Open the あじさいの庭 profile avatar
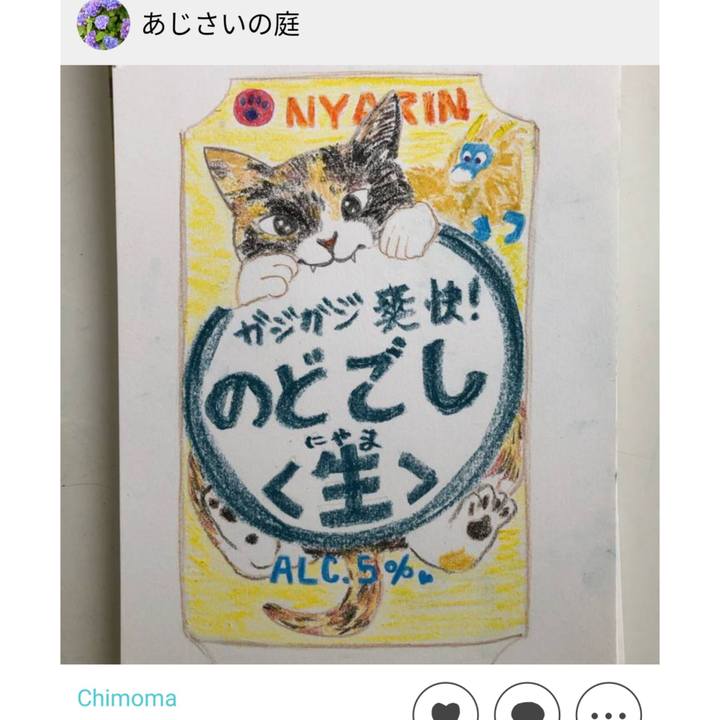 [104, 25]
